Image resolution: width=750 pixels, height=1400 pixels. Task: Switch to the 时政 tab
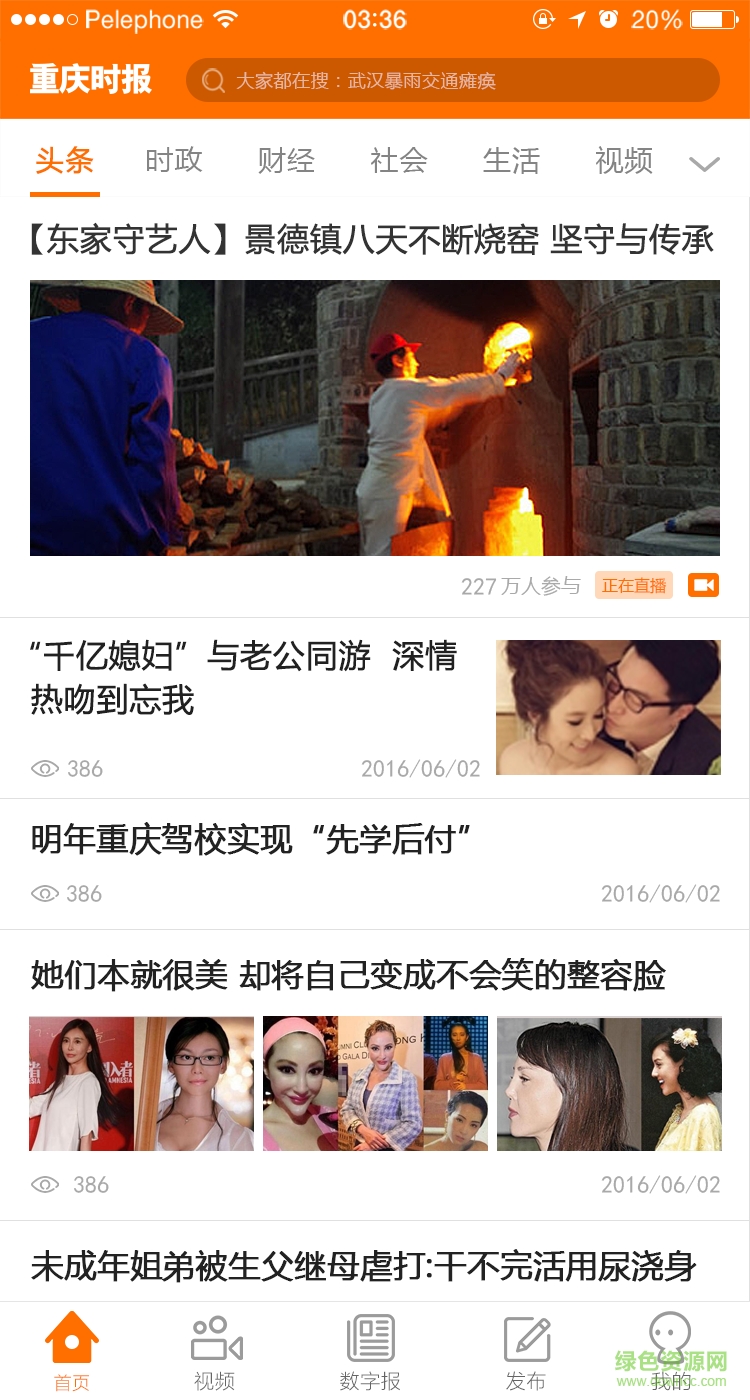point(174,161)
